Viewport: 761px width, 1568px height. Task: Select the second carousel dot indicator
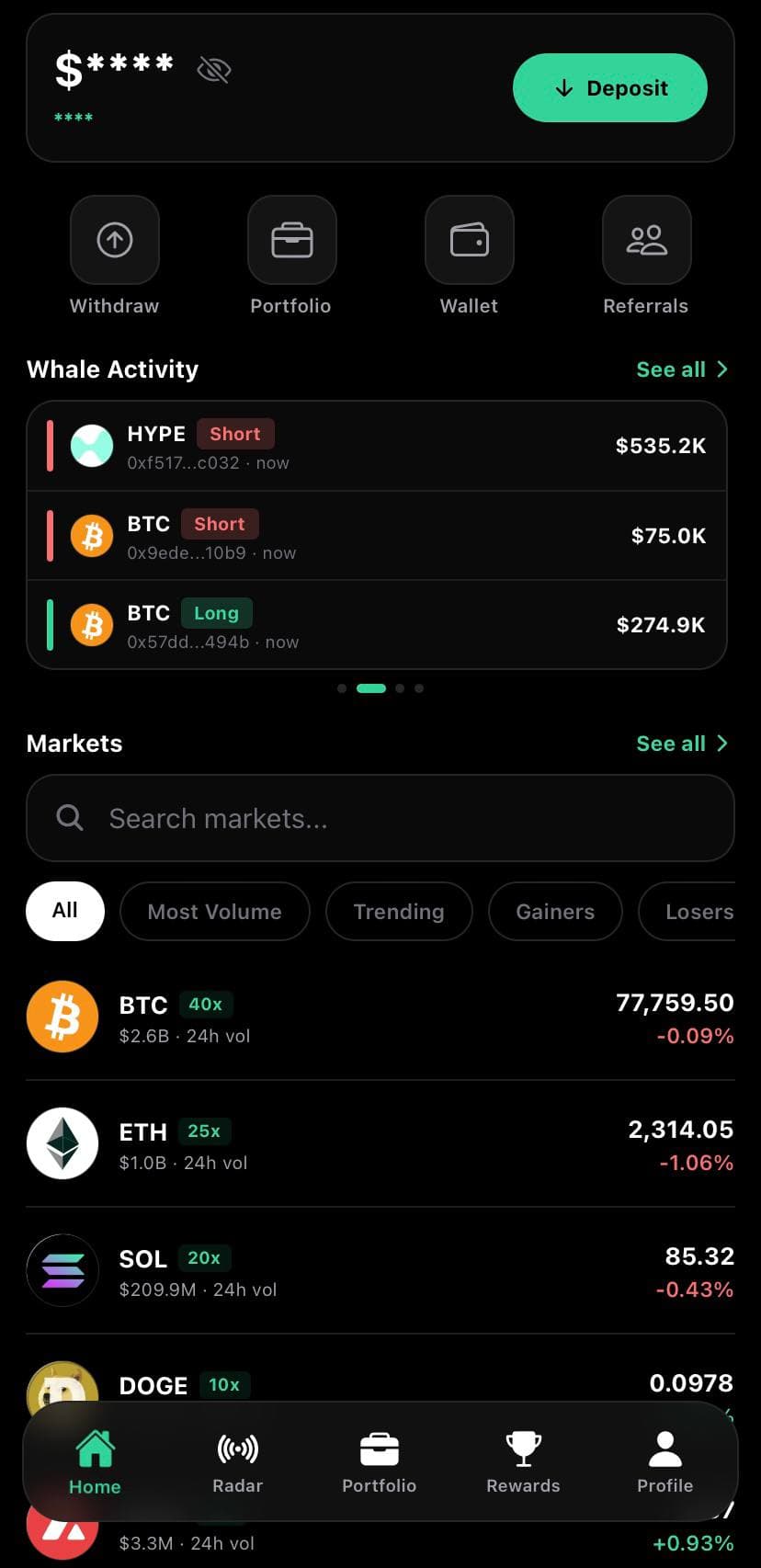coord(371,687)
